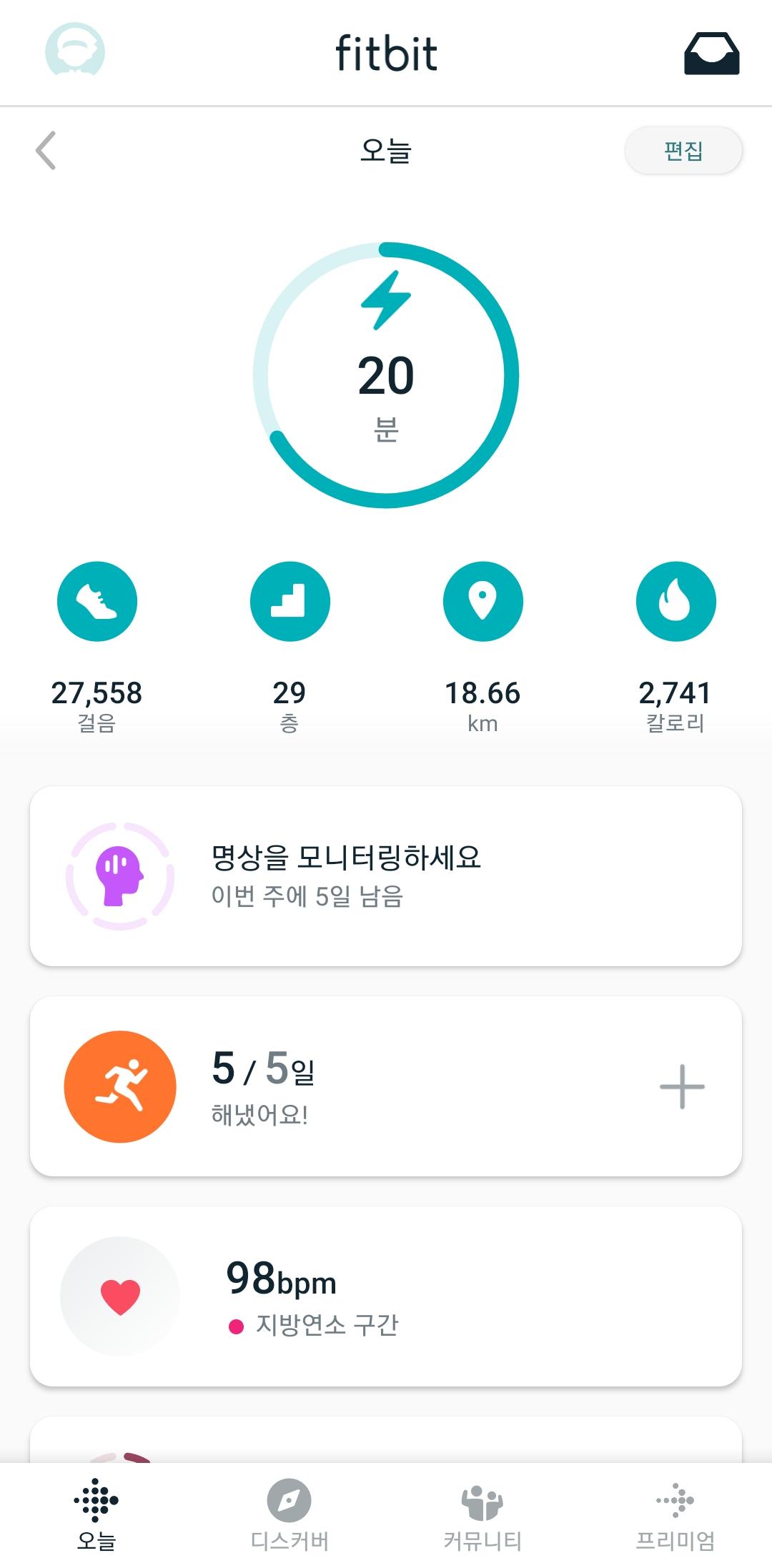Open the 명상을 모니터링하세요 card
This screenshot has width=772, height=1568.
[x=386, y=876]
